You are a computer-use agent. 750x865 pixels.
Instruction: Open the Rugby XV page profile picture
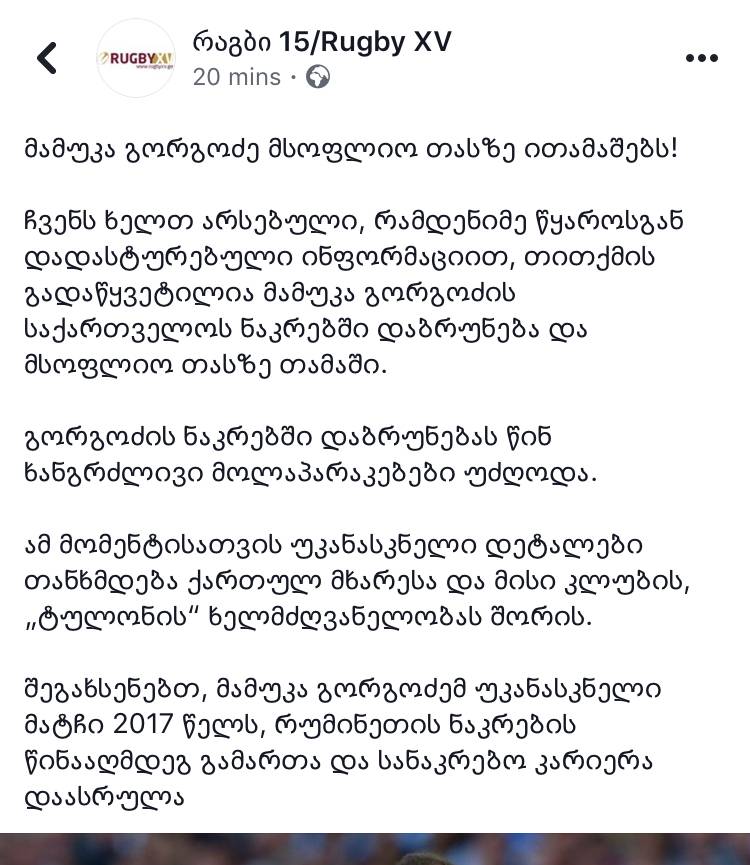click(136, 58)
